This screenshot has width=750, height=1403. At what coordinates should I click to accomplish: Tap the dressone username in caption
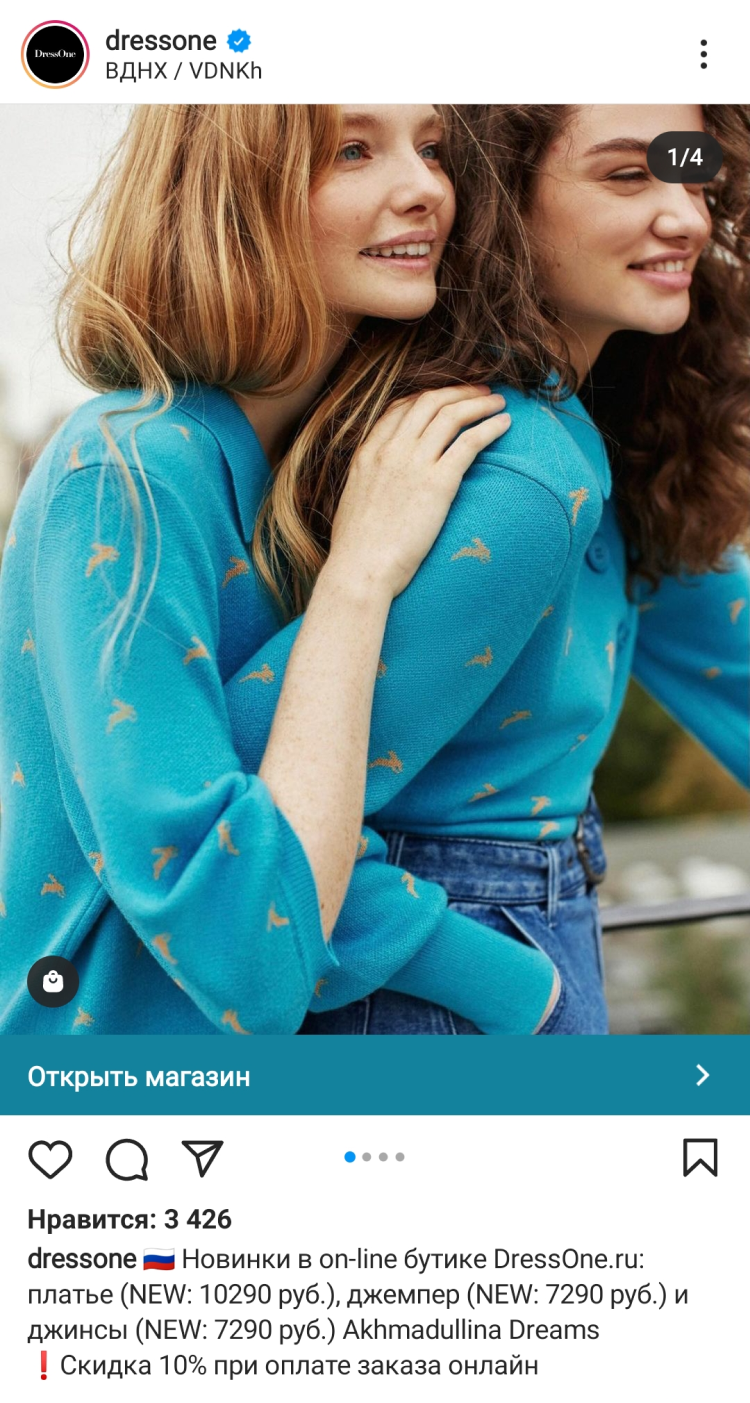pos(81,1258)
